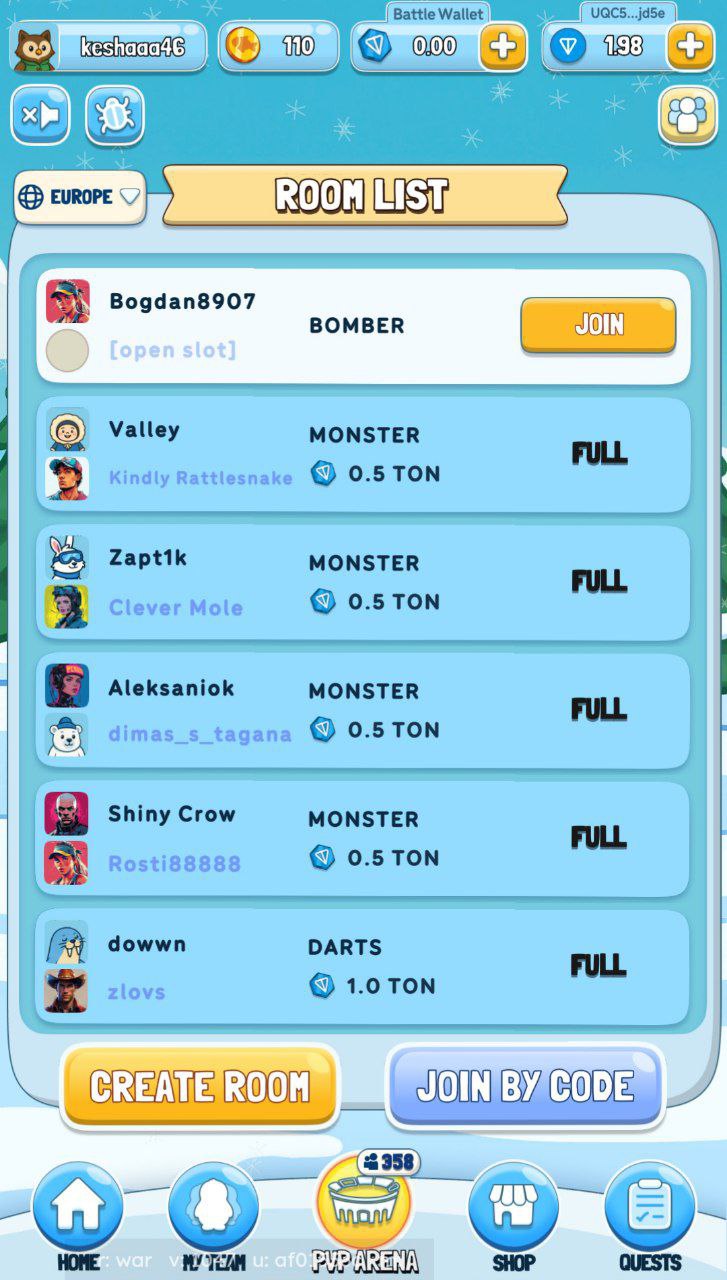The height and width of the screenshot is (1280, 727).
Task: Top up the UQC5...jd5e wallet
Action: click(x=689, y=46)
